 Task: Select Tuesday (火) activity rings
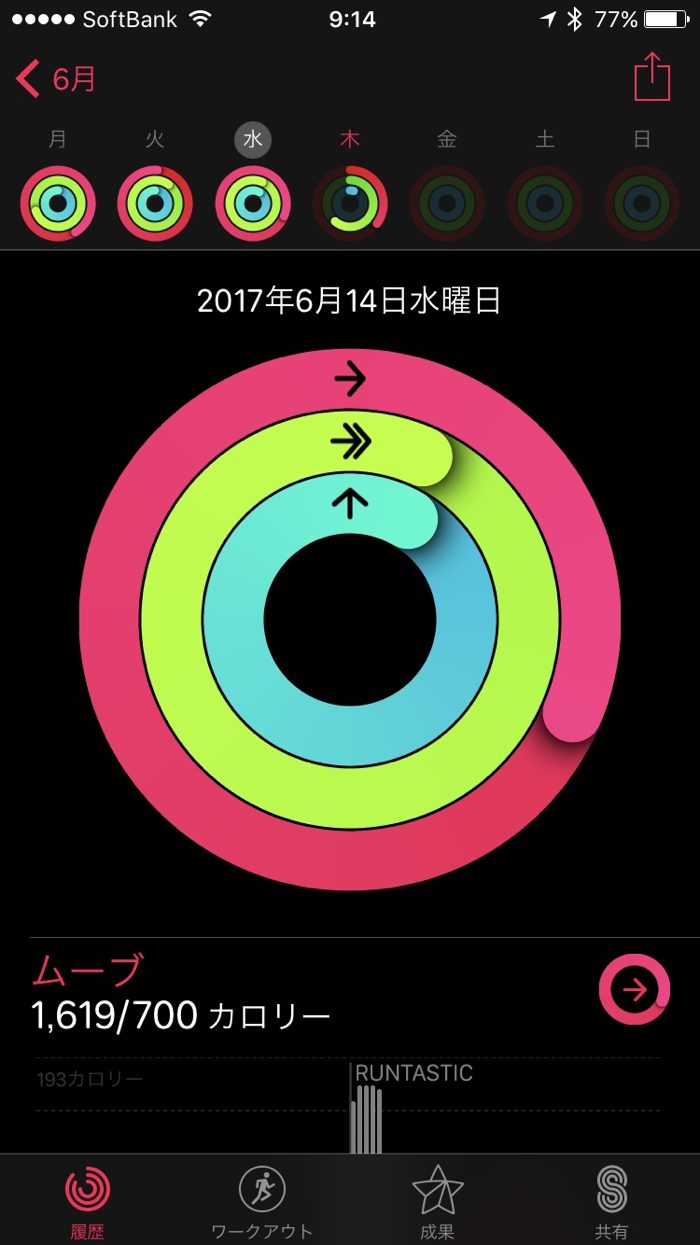coord(155,203)
